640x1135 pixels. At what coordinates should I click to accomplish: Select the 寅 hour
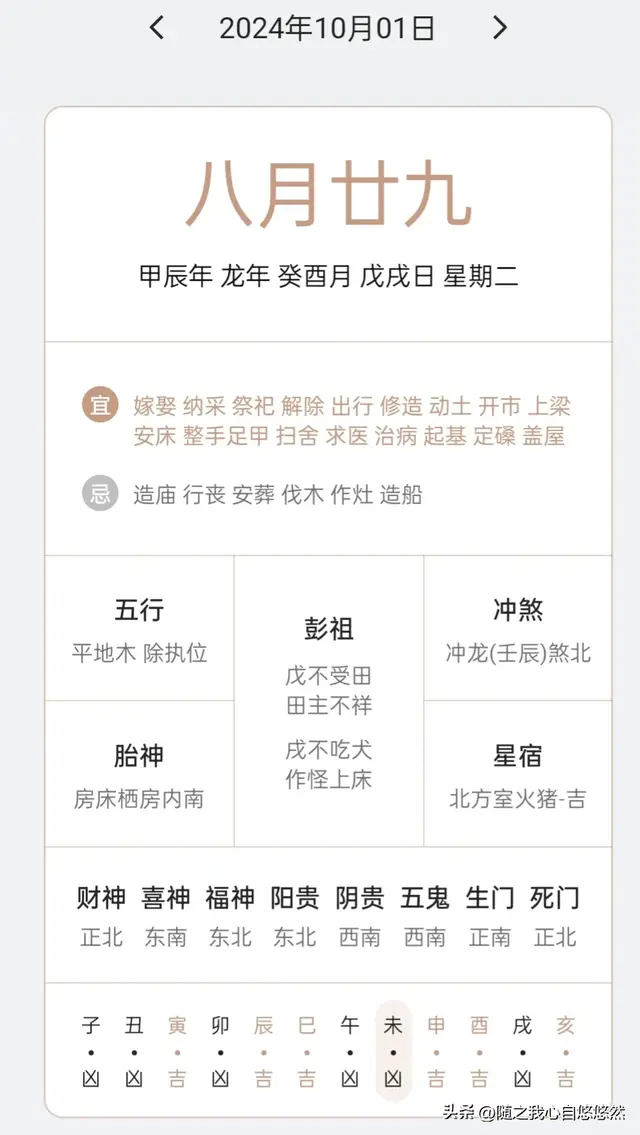click(177, 1051)
